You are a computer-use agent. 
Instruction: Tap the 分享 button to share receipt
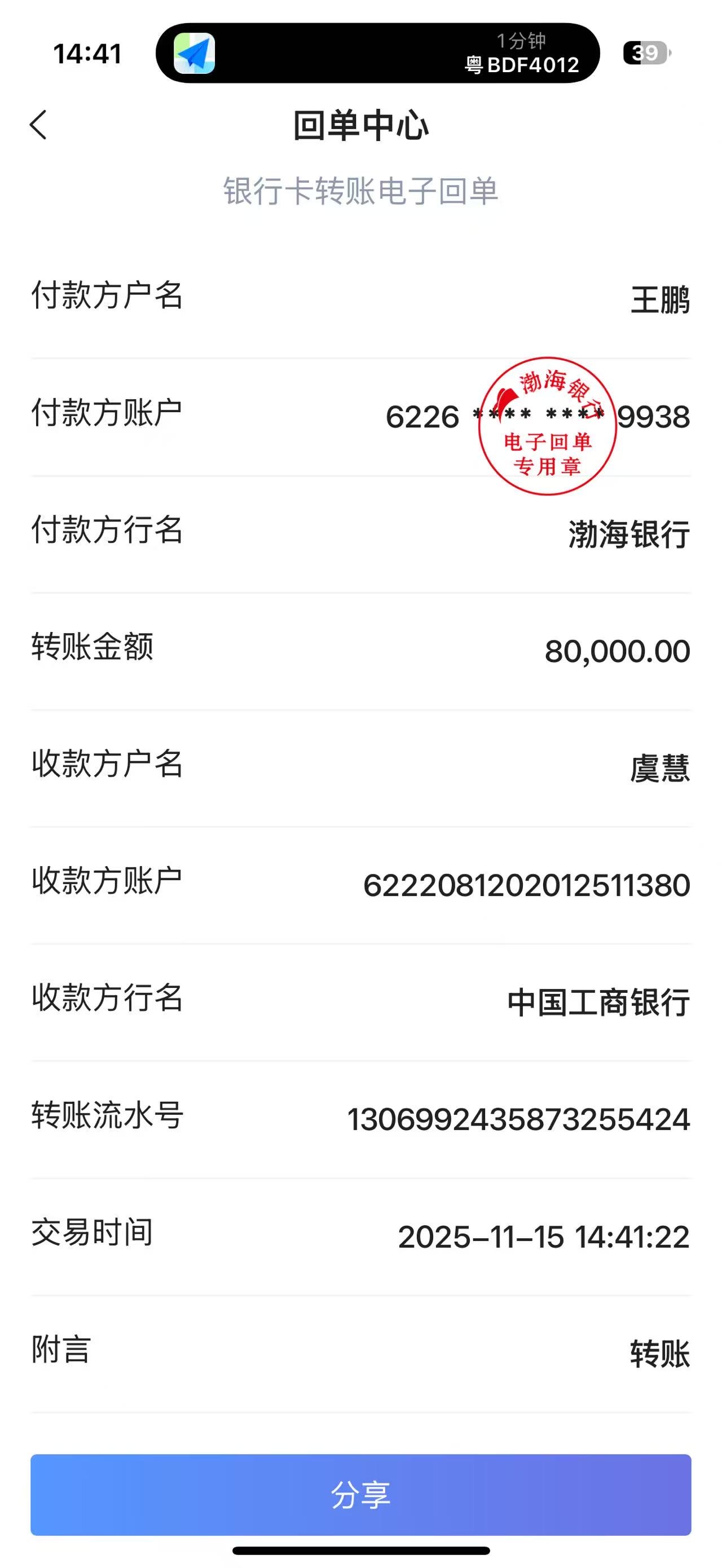[360, 1494]
